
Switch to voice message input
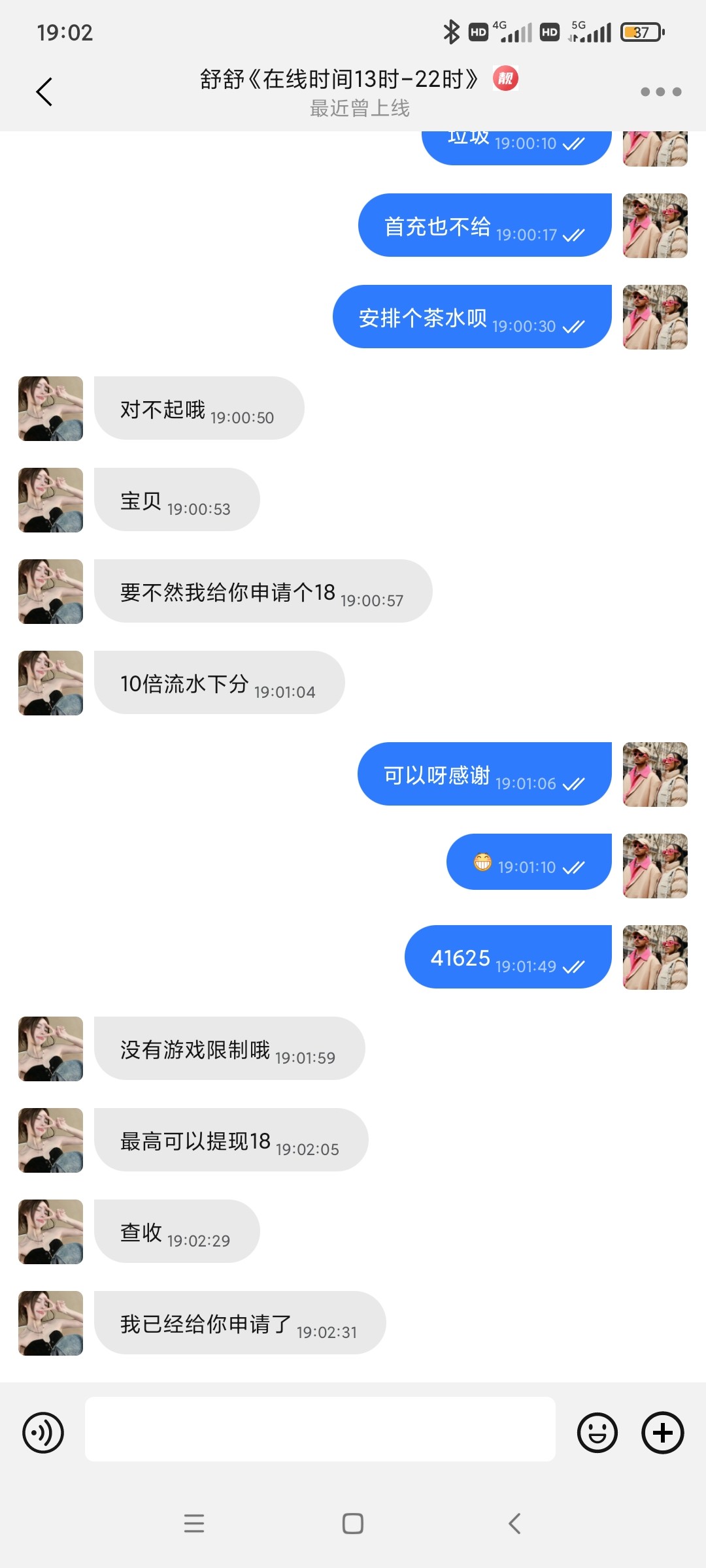click(43, 1433)
